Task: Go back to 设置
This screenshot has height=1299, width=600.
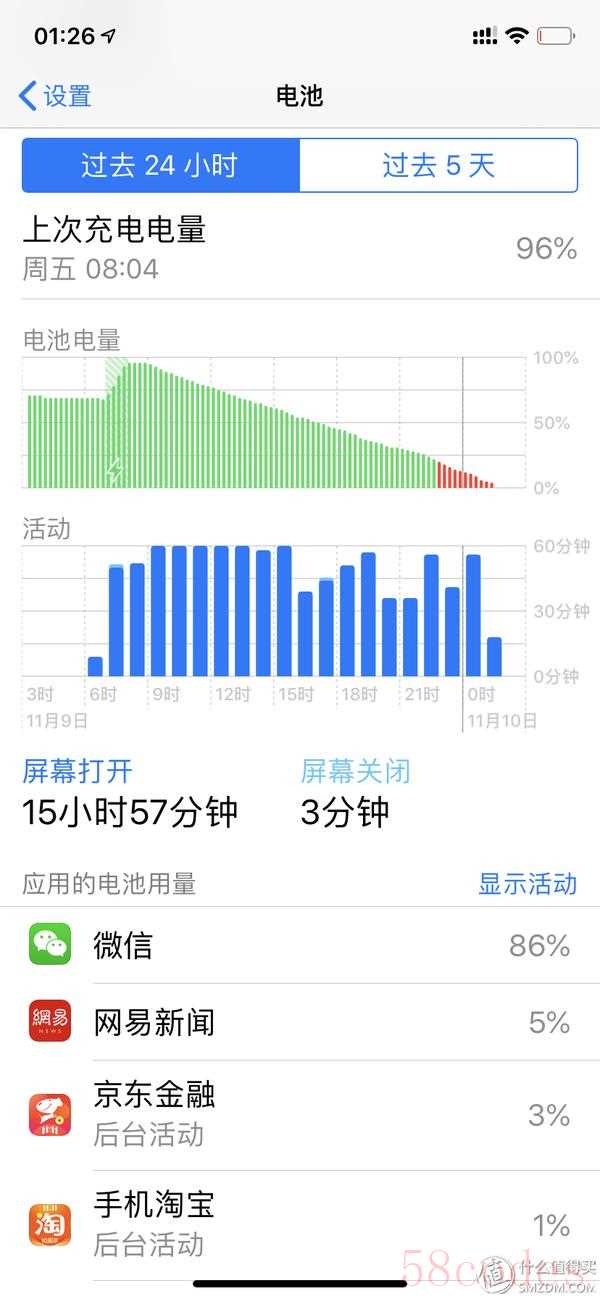Action: (56, 96)
